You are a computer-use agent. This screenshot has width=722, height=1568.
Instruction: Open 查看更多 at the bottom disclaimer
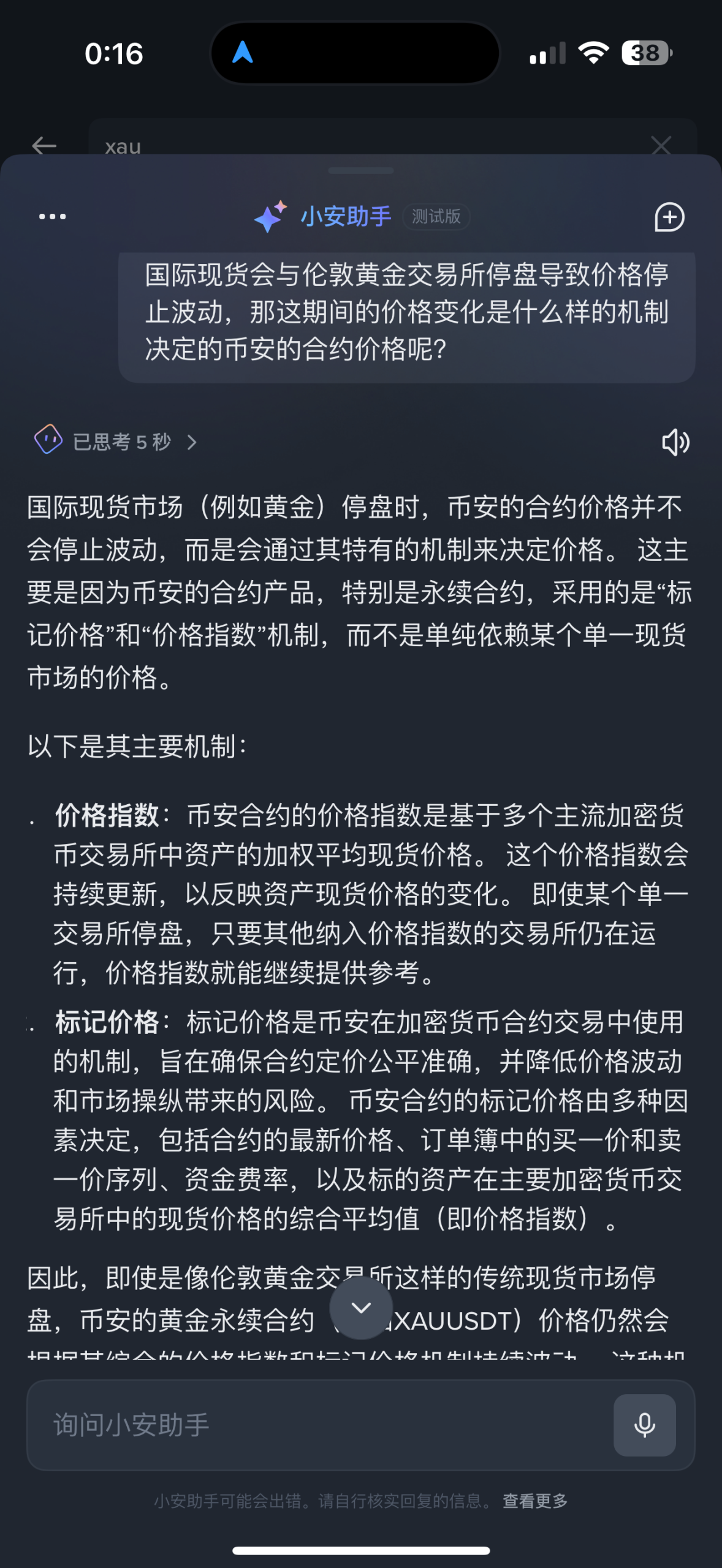click(534, 1501)
